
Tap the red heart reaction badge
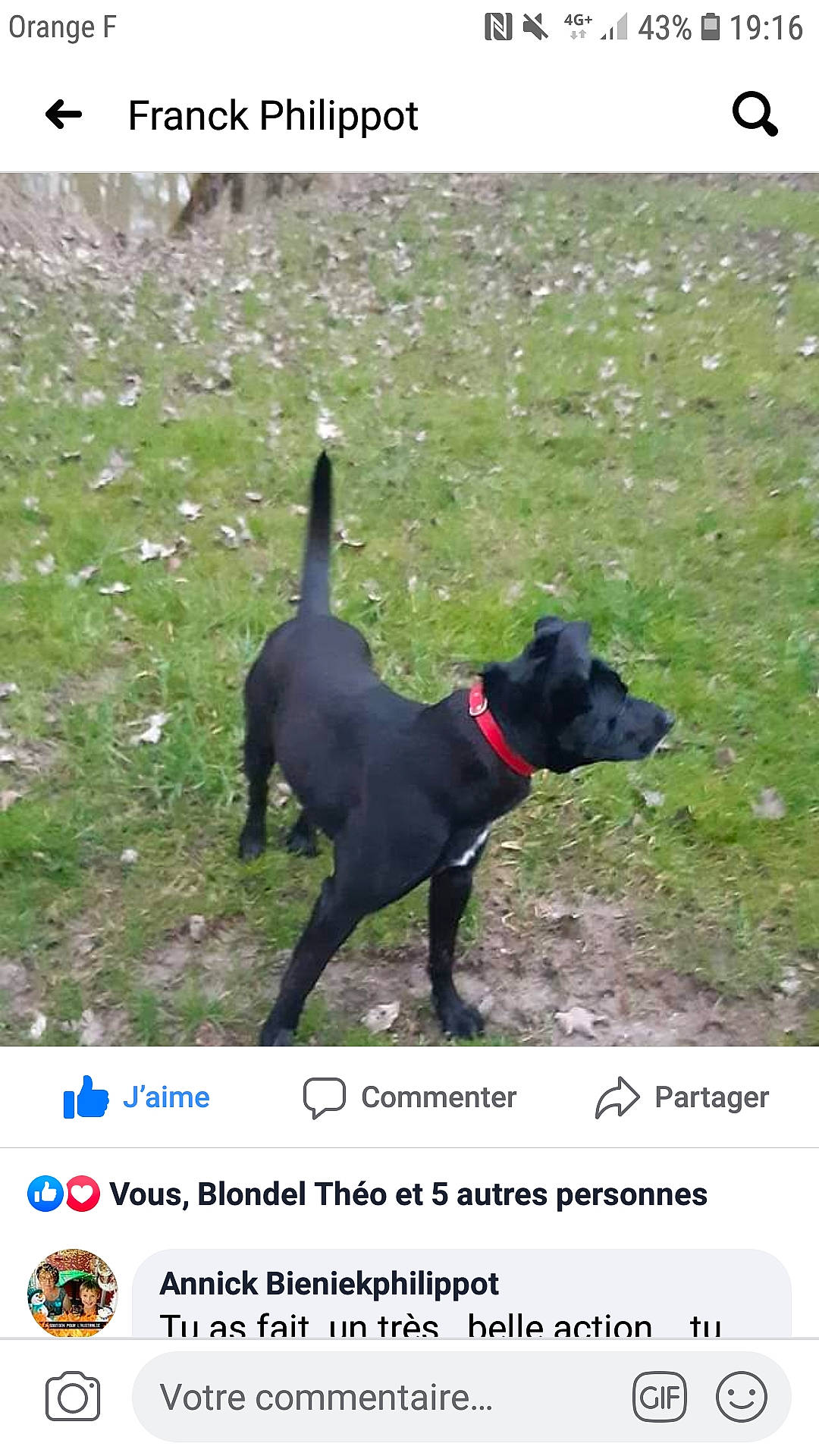[80, 1191]
